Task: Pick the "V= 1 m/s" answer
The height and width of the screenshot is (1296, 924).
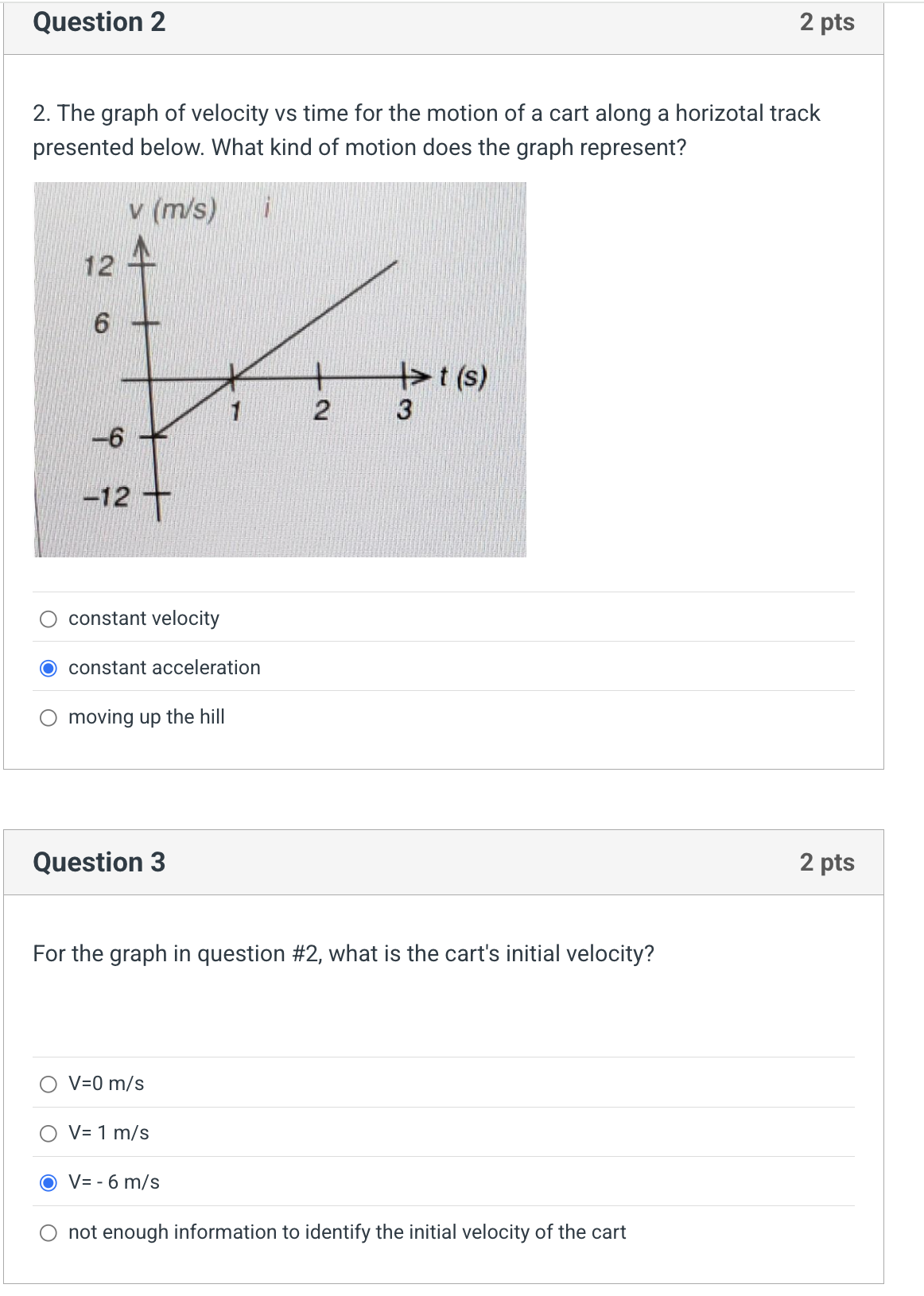Action: (x=48, y=1133)
